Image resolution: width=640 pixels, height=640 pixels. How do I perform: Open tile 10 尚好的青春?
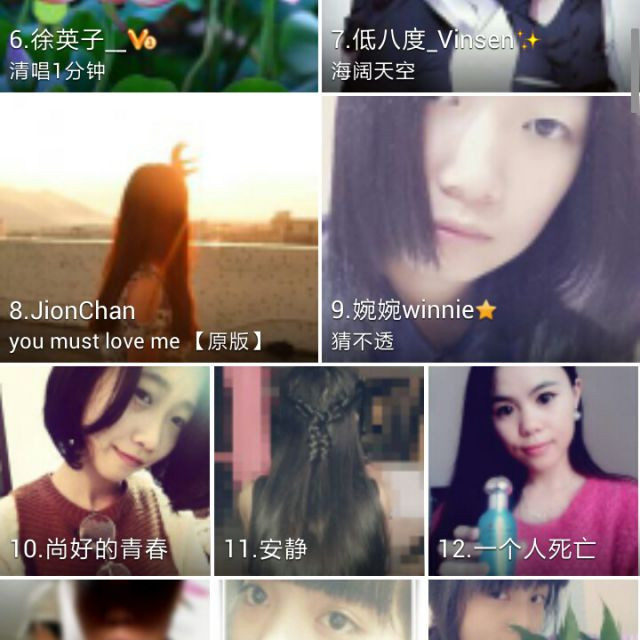[x=105, y=470]
